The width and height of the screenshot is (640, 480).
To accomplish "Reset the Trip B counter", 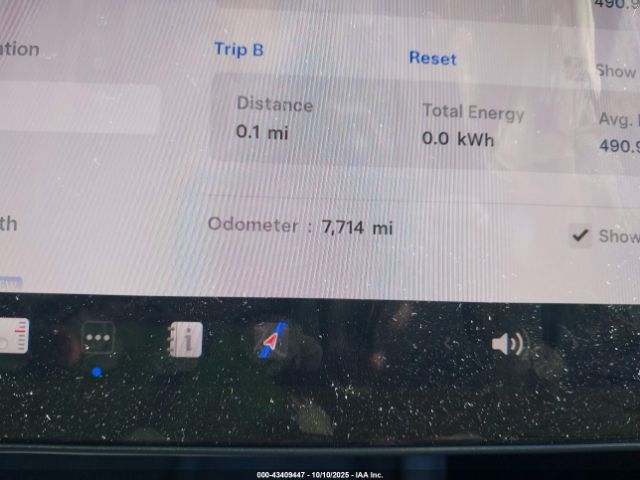I will click(432, 58).
